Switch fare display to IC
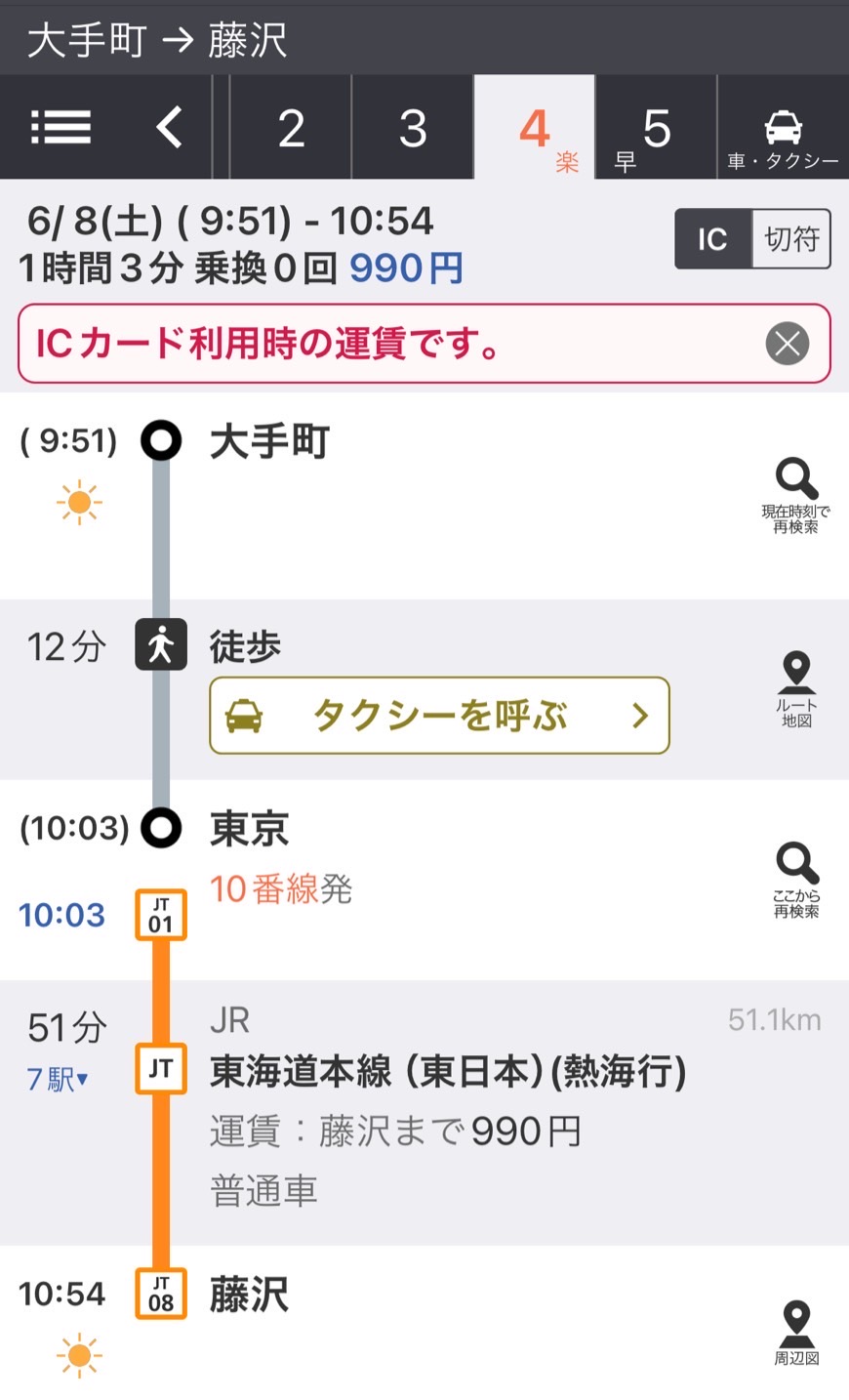Screen dimensions: 849x1400 pyautogui.click(x=711, y=239)
